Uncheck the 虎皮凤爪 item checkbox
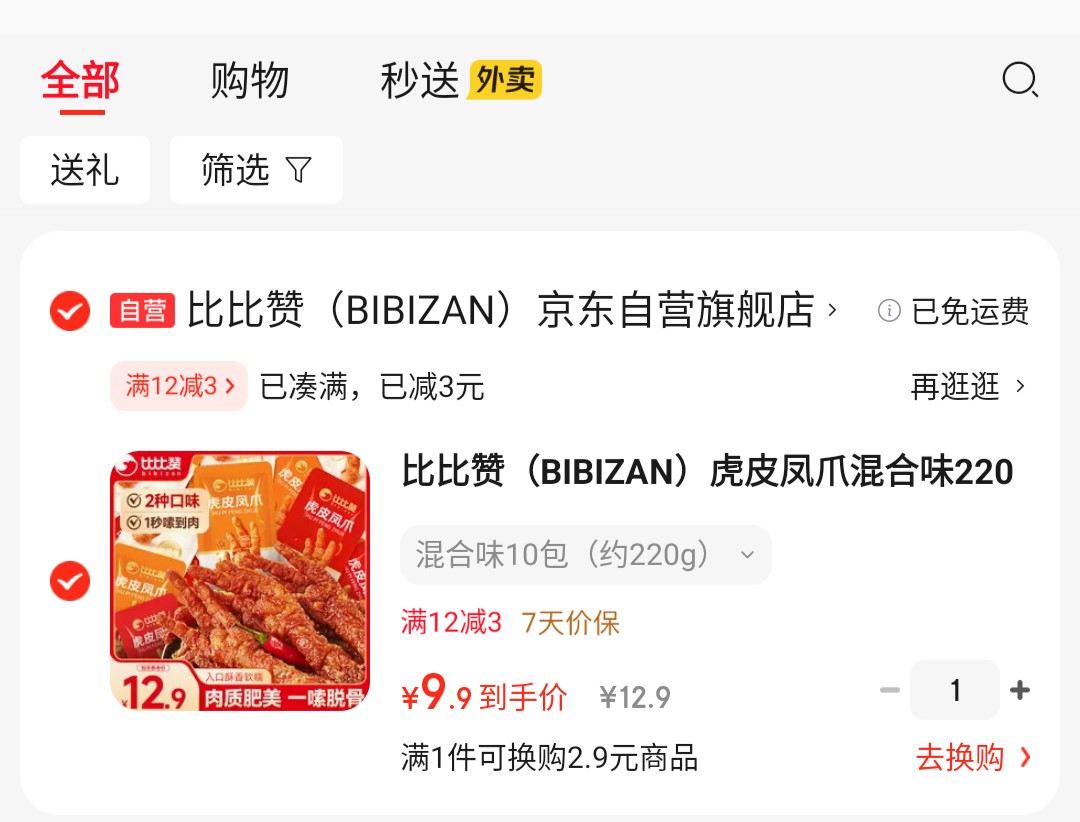Image resolution: width=1080 pixels, height=822 pixels. 70,581
